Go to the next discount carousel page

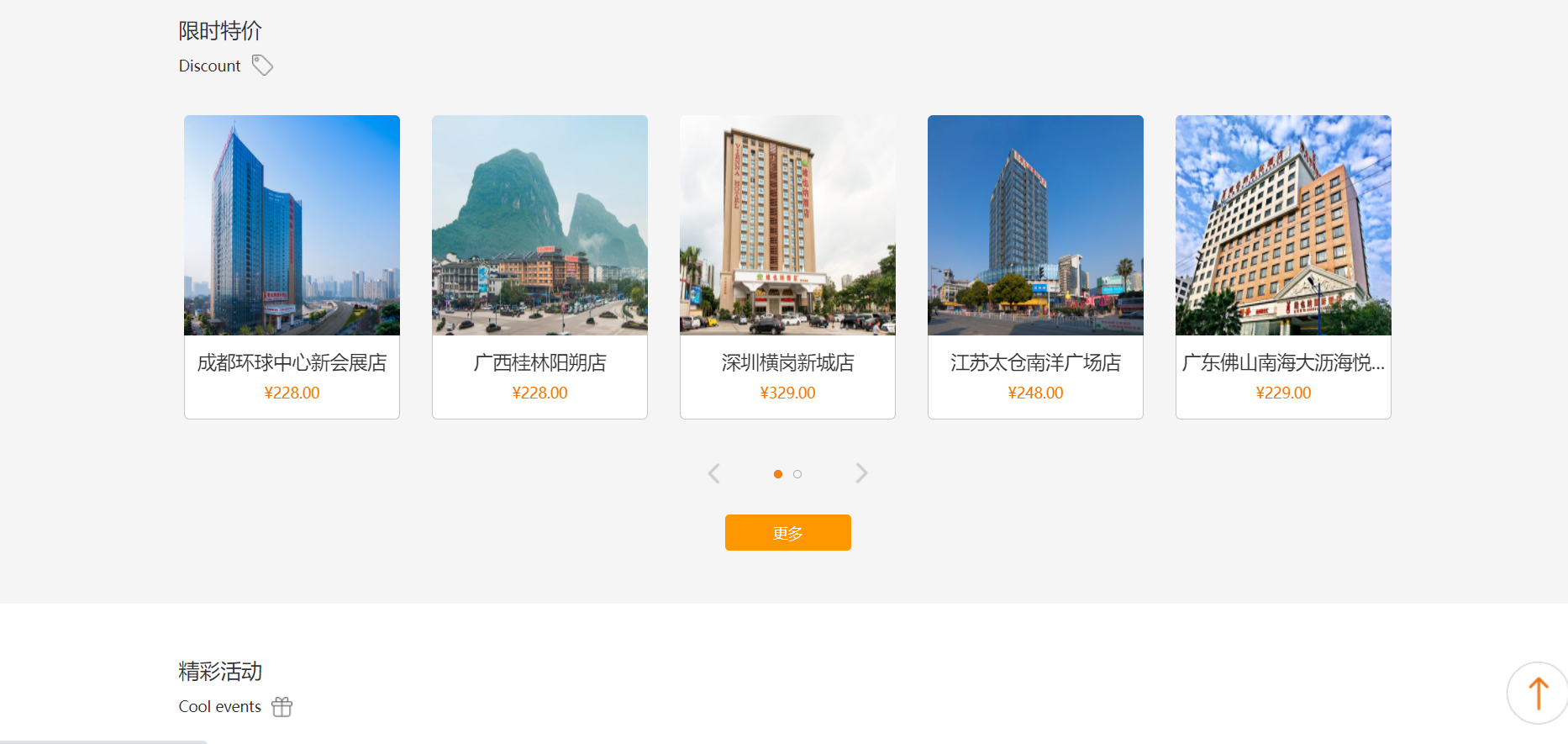click(861, 473)
